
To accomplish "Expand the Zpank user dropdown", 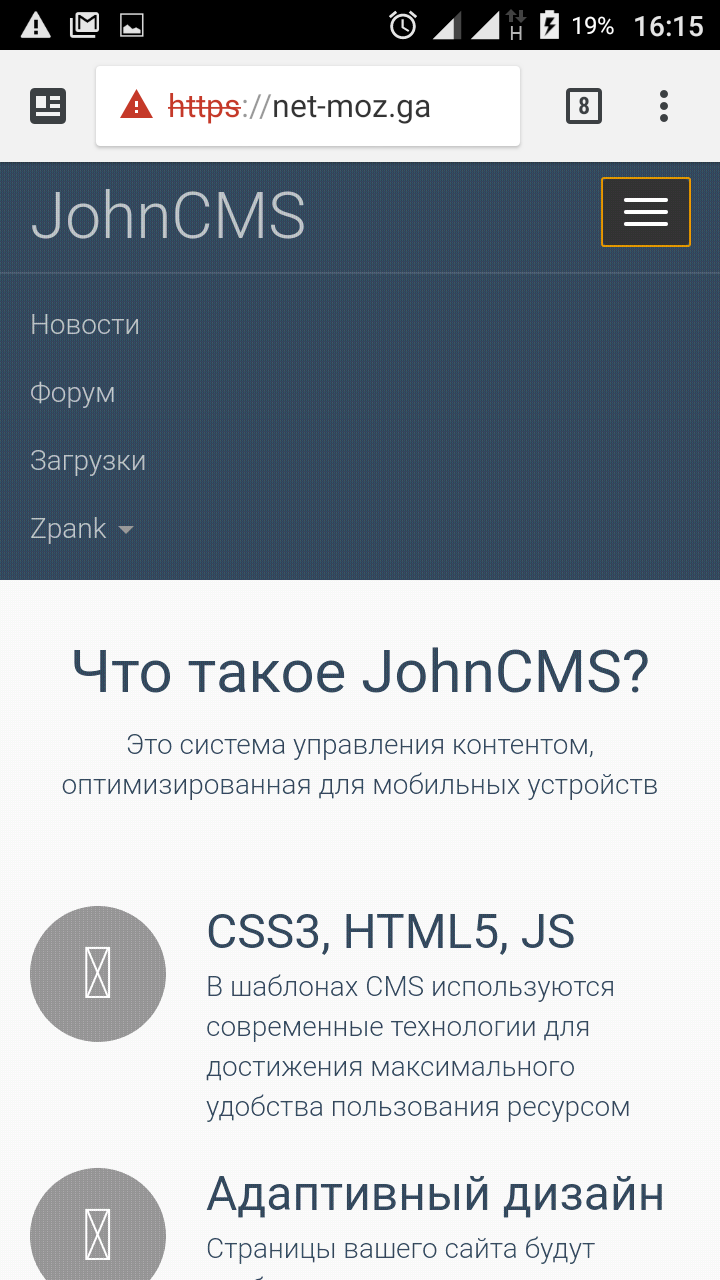I will [x=82, y=529].
